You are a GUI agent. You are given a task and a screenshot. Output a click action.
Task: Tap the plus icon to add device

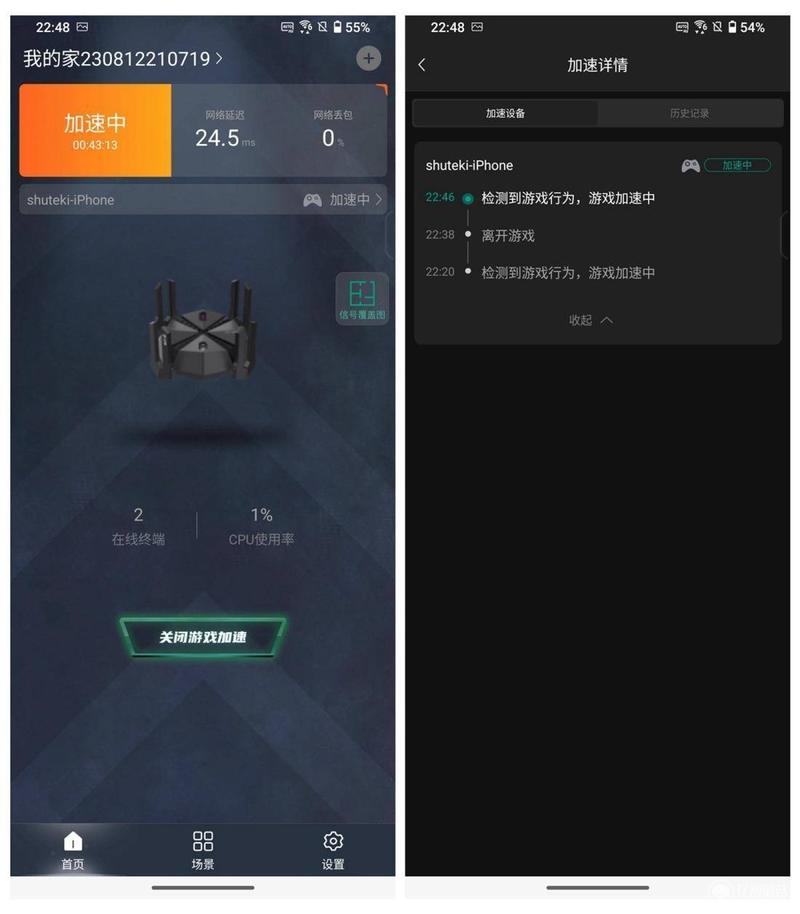click(x=368, y=59)
